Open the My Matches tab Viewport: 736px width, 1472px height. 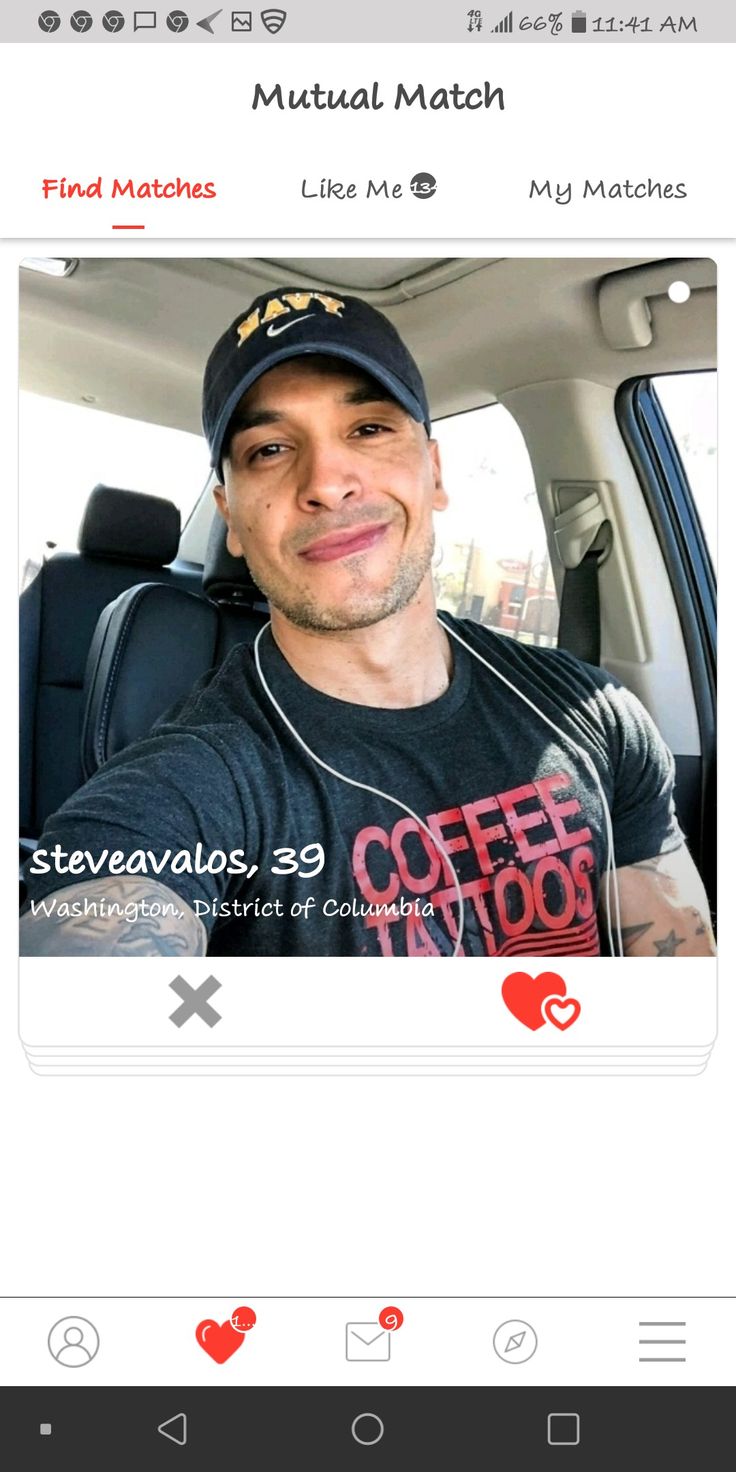(607, 189)
